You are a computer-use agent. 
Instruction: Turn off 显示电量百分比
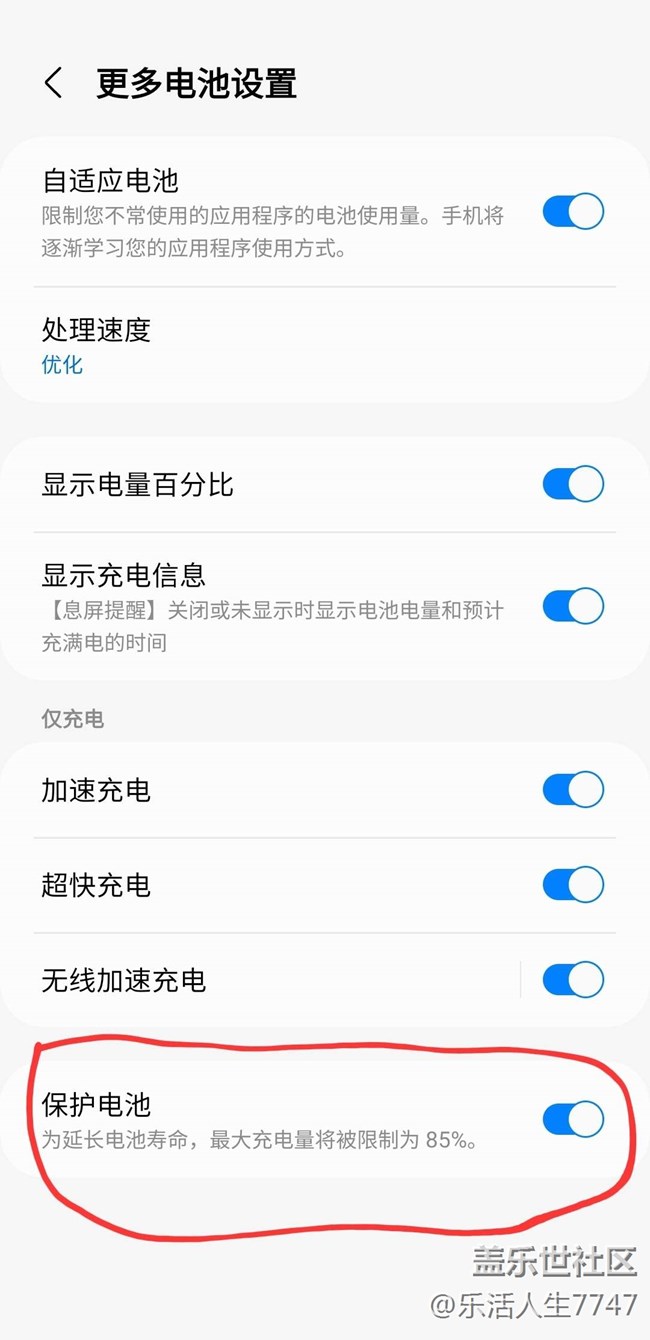tap(573, 484)
